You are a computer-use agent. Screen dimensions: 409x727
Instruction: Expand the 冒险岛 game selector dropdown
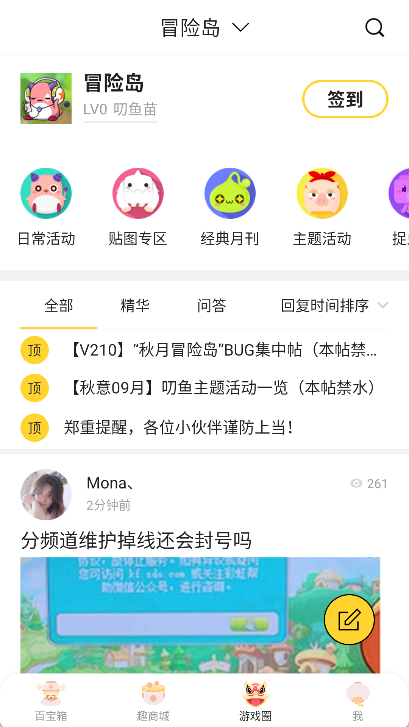tap(205, 28)
